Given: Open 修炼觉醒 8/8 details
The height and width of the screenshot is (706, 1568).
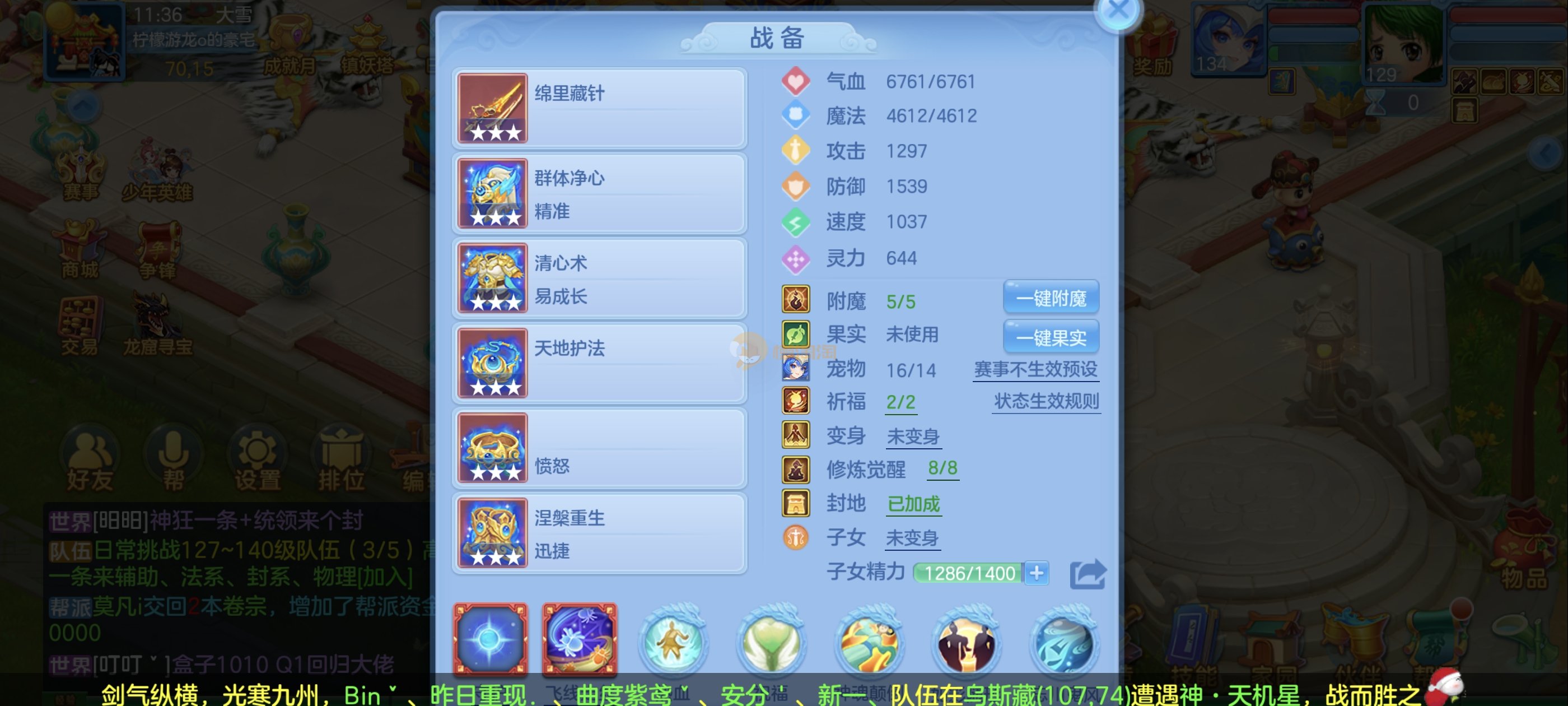Looking at the screenshot, I should (x=942, y=468).
